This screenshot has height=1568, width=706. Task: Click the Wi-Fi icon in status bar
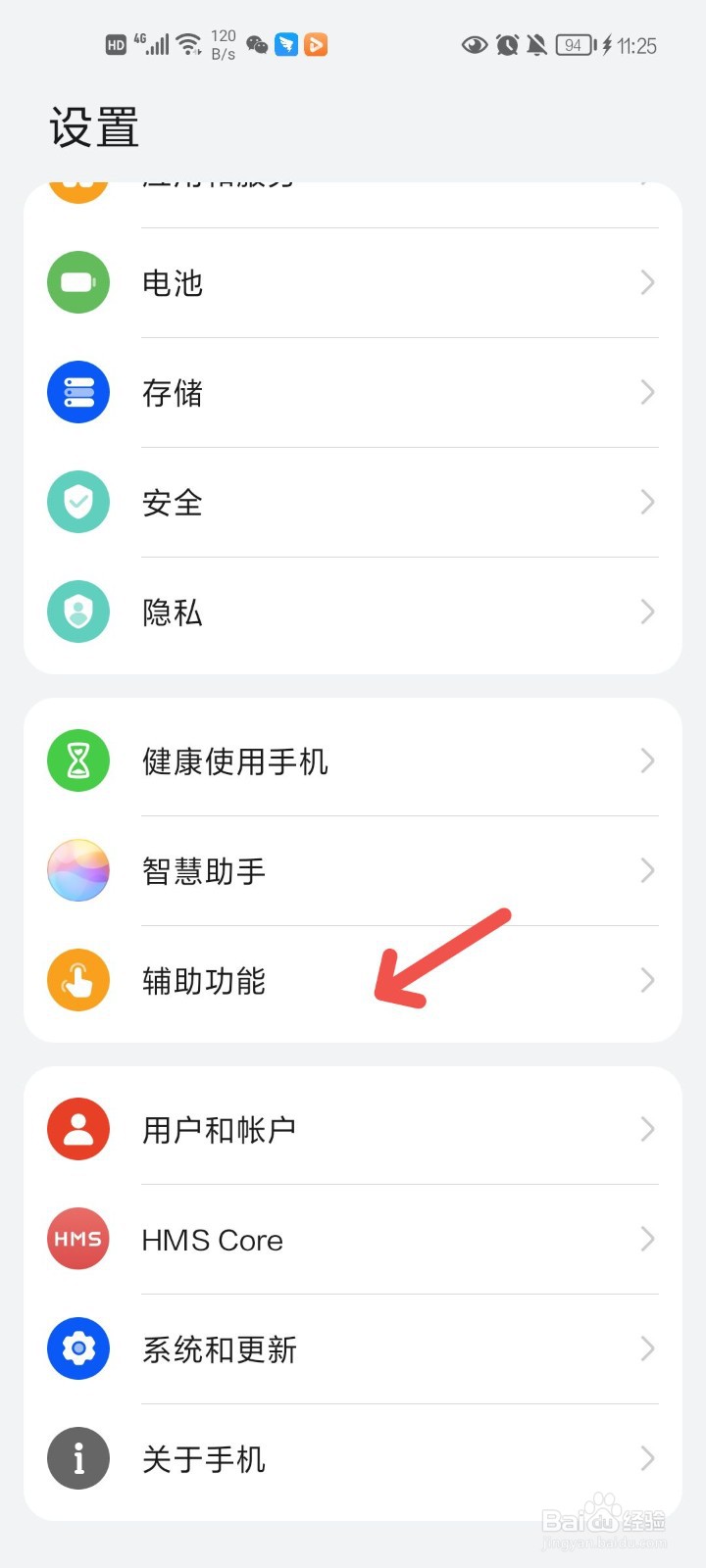click(187, 43)
